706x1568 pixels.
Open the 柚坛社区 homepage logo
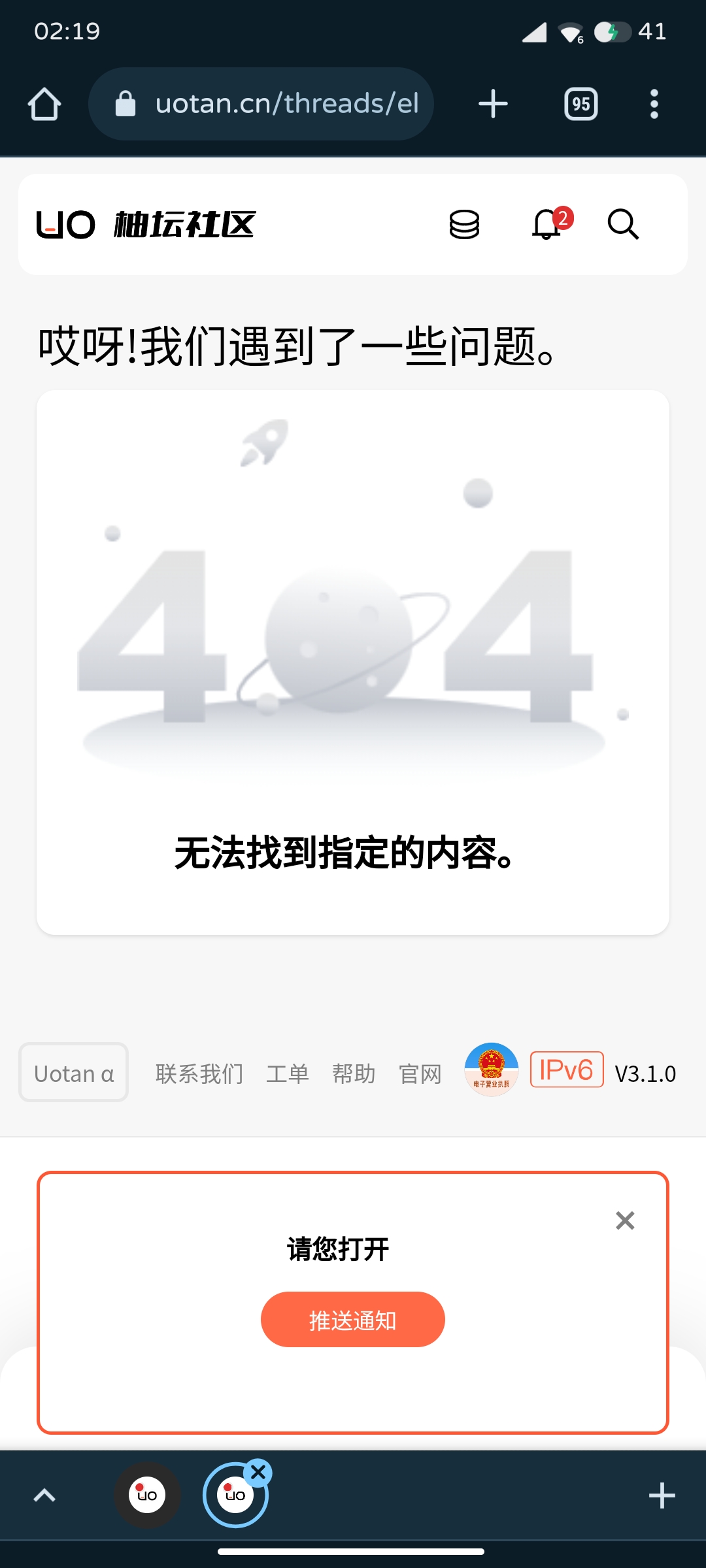coord(146,225)
